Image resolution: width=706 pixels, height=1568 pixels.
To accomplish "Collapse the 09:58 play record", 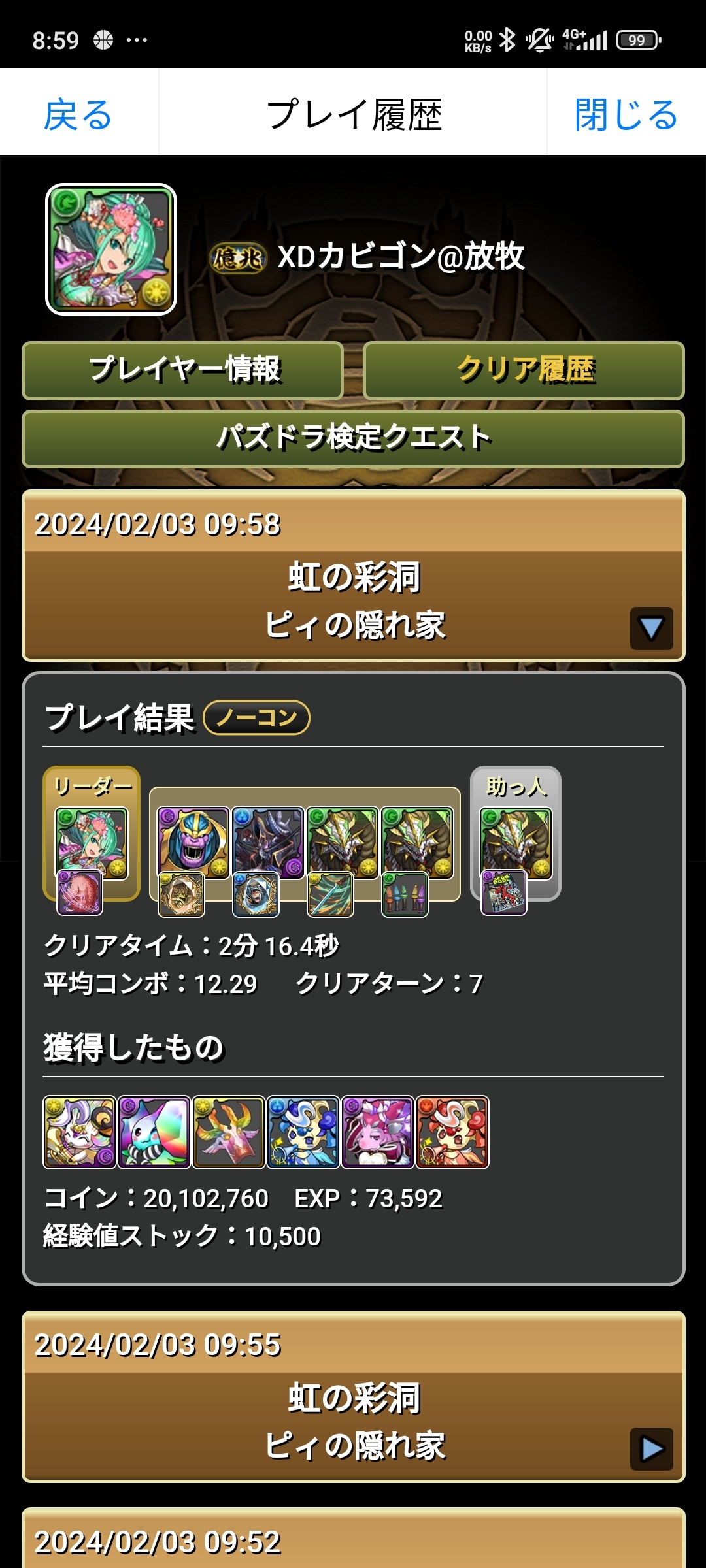I will [651, 628].
